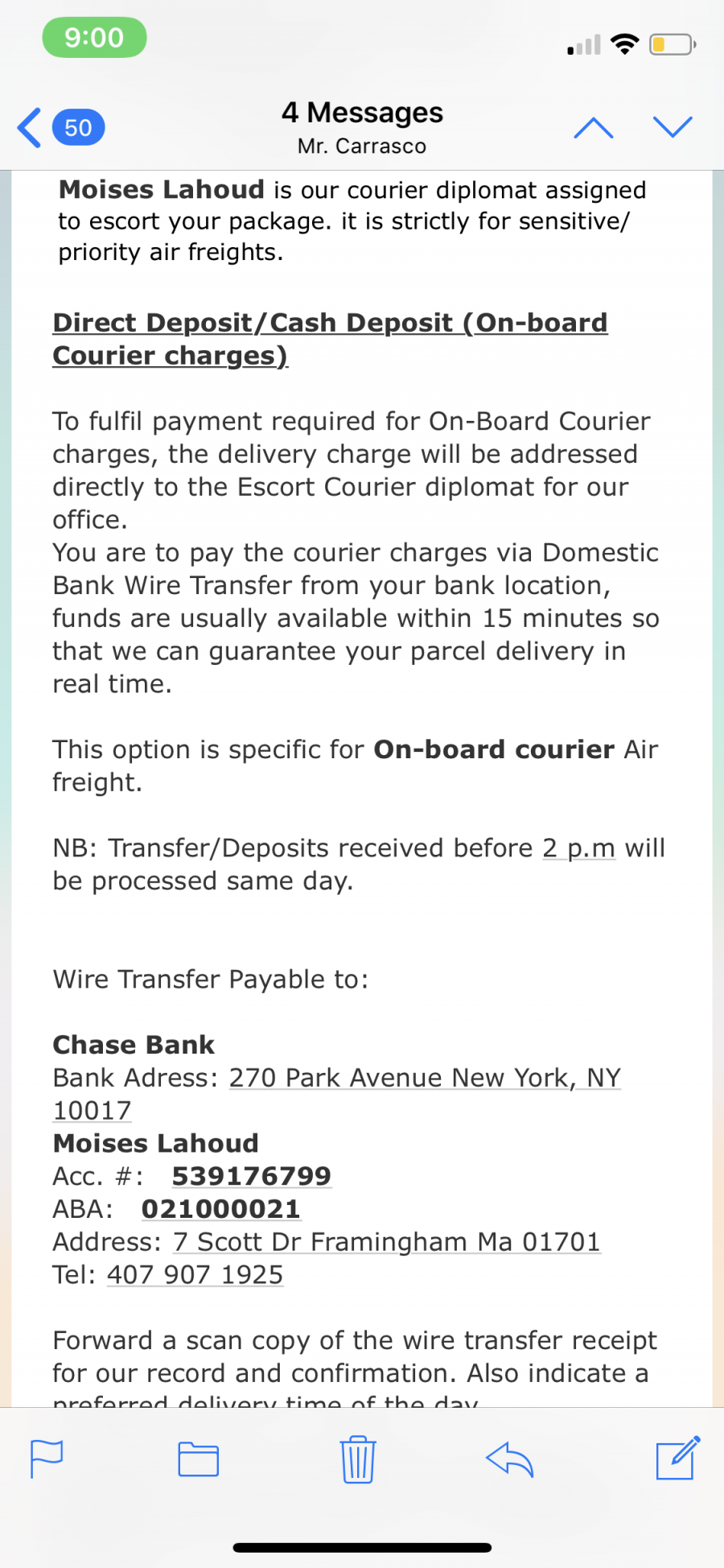
Task: Tap the account number 539176799
Action: click(251, 1176)
